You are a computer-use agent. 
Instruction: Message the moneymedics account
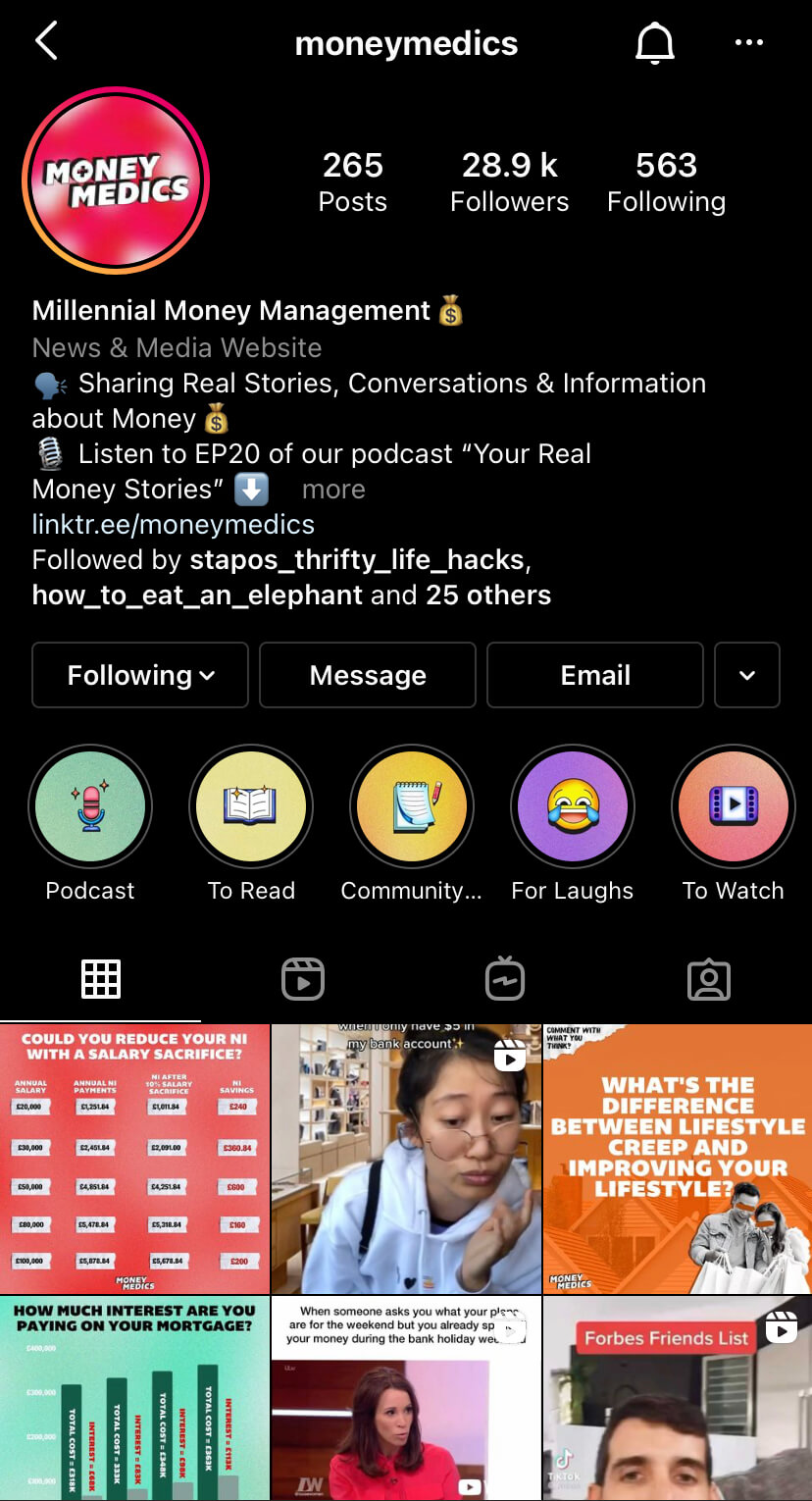coord(368,675)
